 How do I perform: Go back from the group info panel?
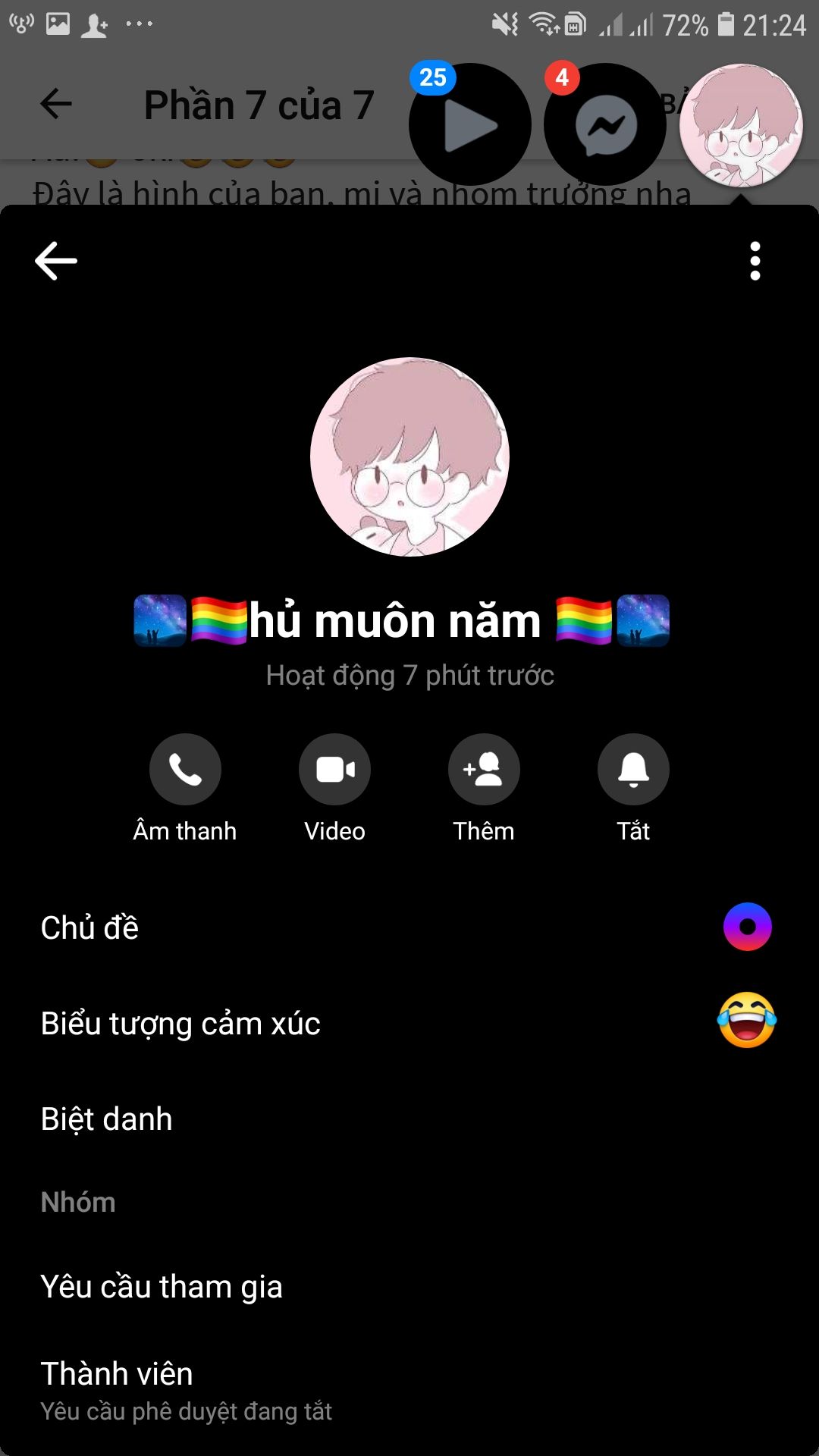click(56, 261)
